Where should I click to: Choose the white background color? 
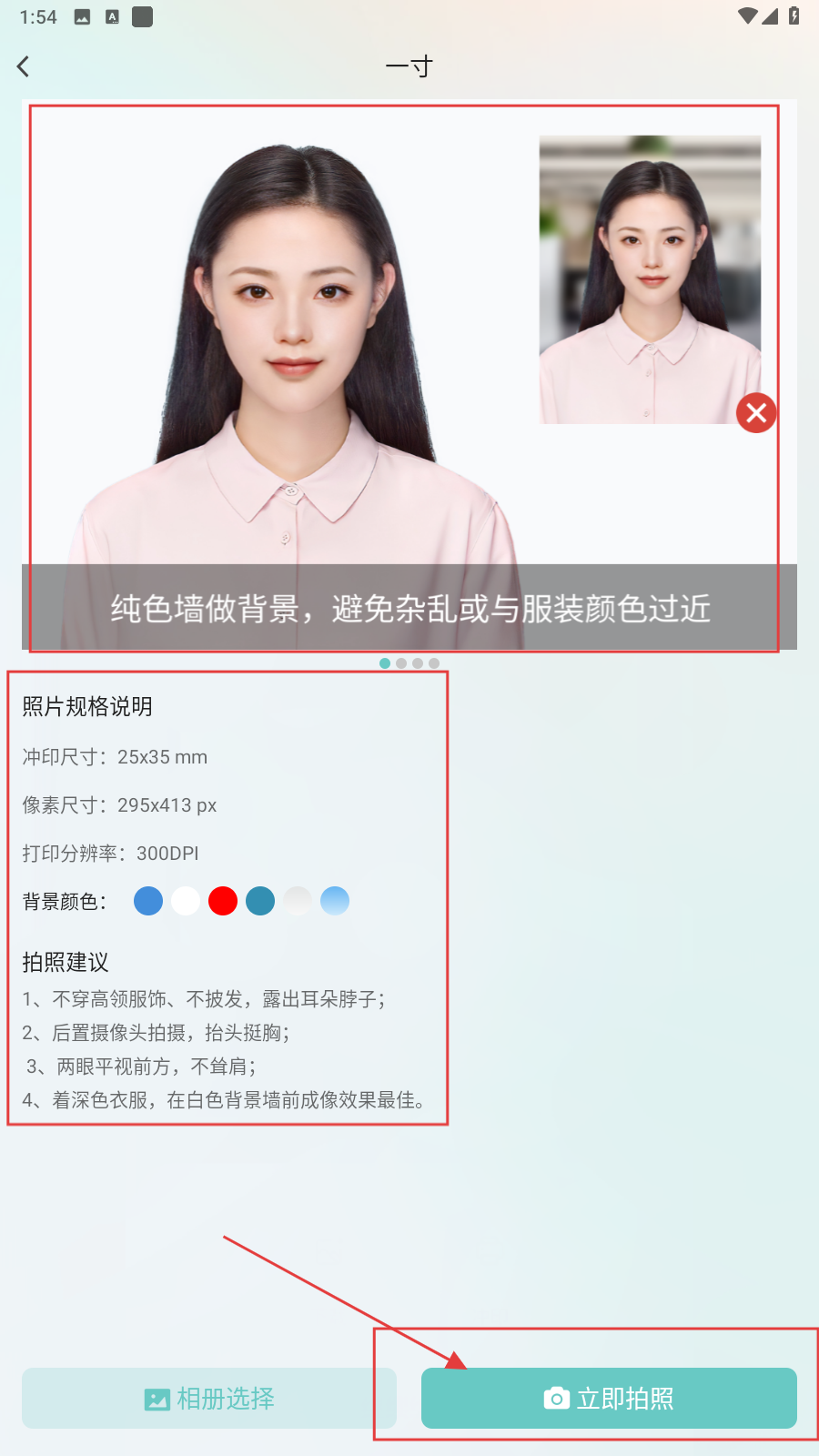tap(186, 901)
